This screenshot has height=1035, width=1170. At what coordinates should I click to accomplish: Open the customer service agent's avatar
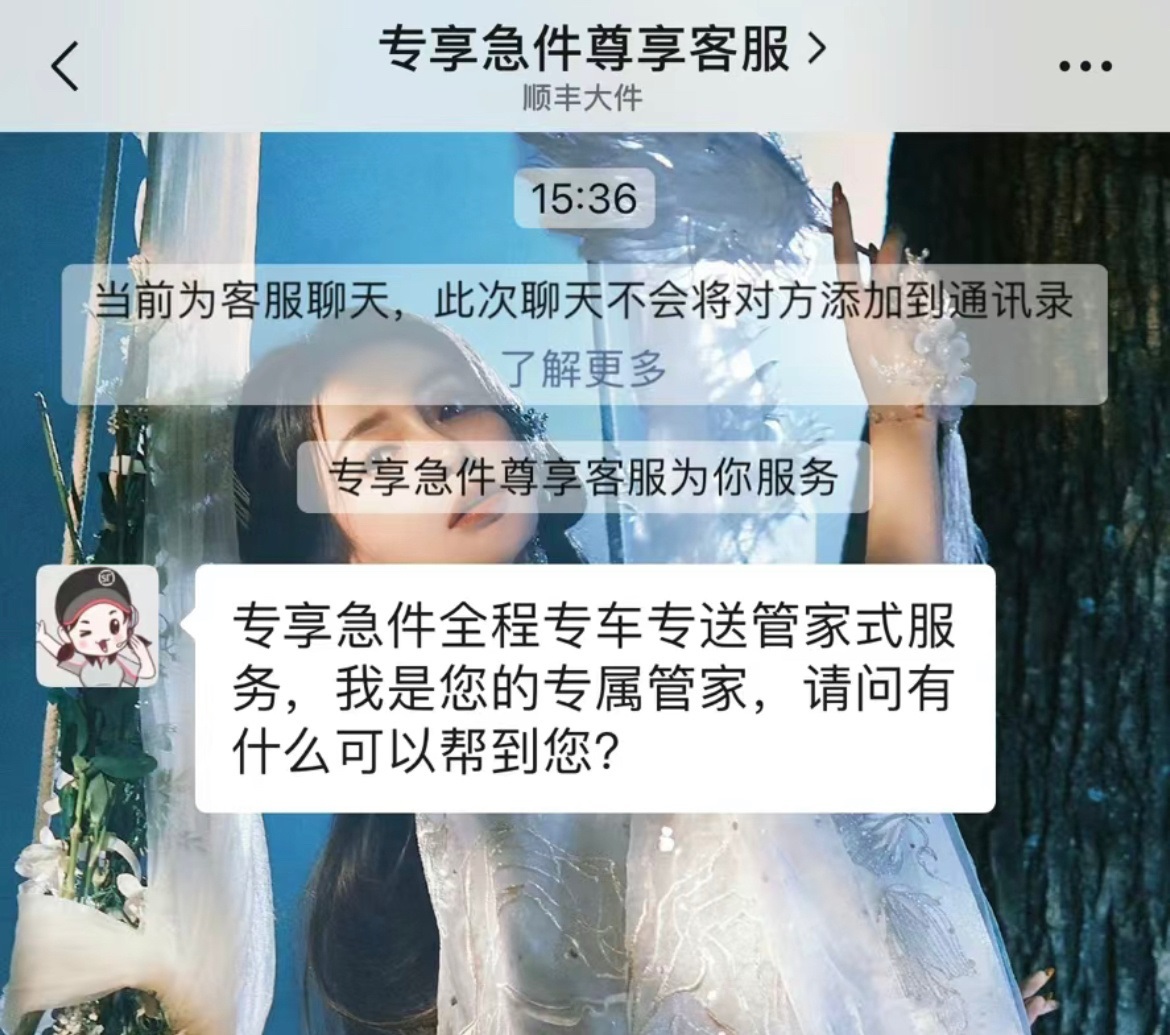click(98, 626)
